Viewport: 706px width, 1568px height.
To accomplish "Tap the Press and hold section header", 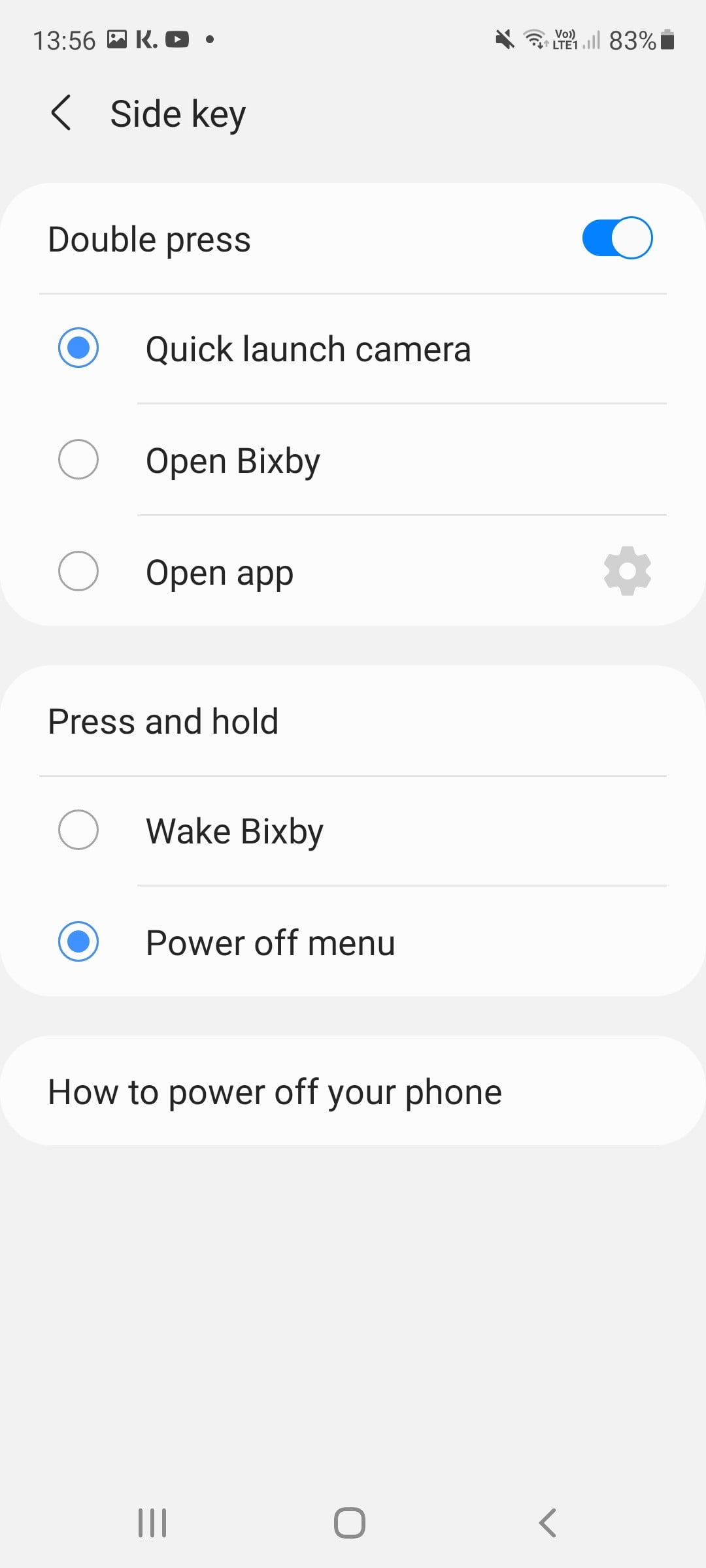I will pos(163,721).
